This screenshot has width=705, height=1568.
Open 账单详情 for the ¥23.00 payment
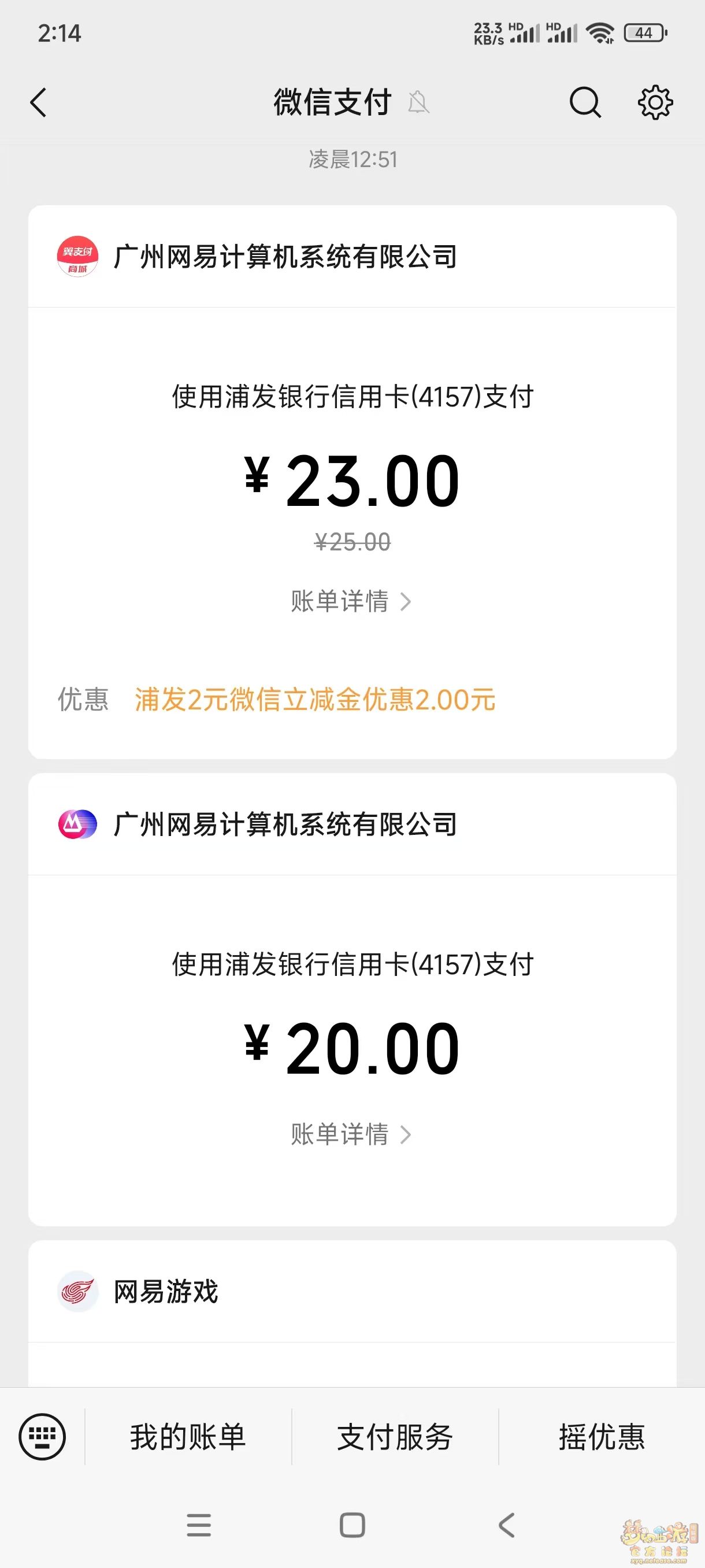351,601
